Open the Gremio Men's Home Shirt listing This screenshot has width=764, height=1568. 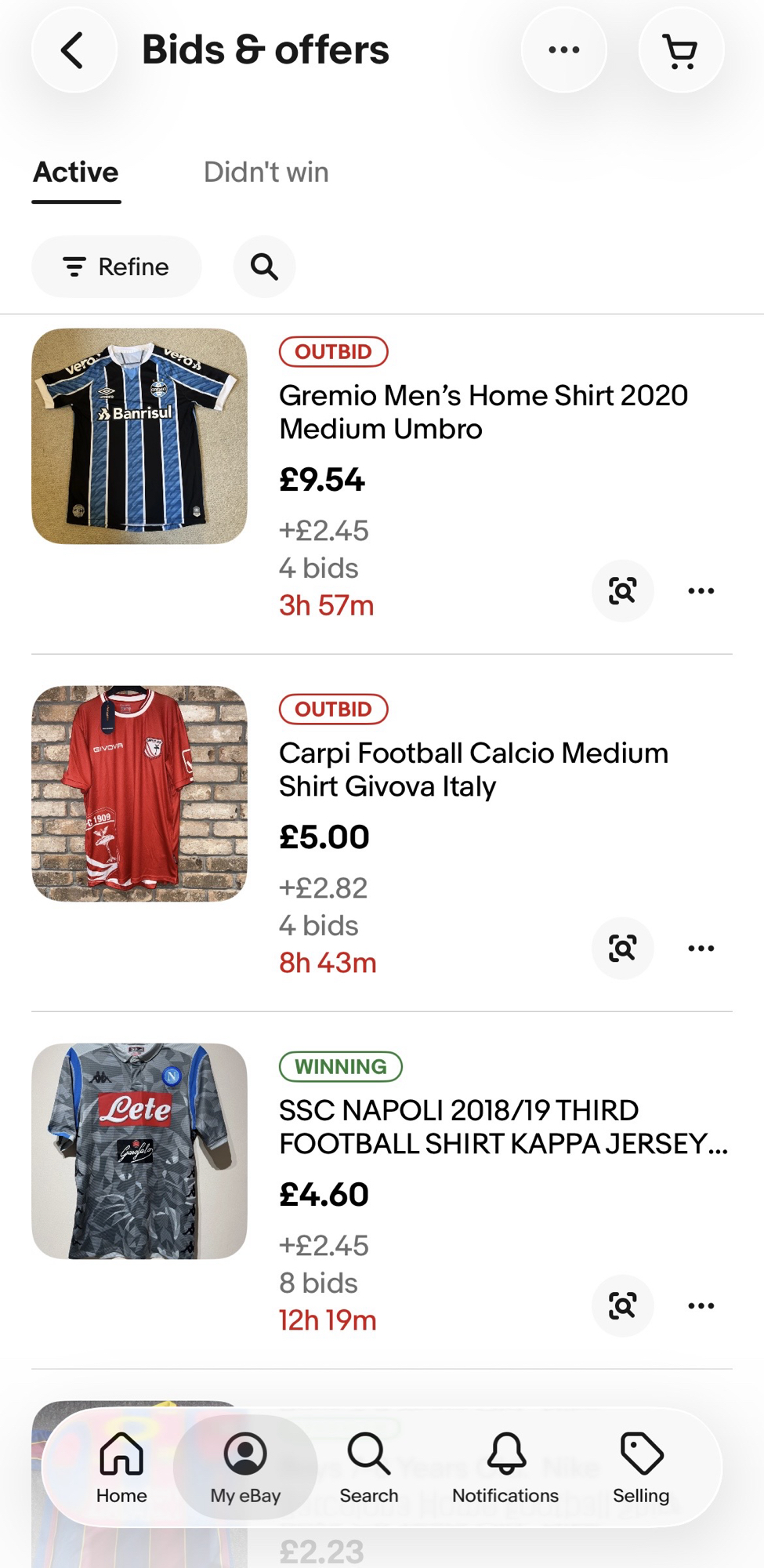[483, 412]
